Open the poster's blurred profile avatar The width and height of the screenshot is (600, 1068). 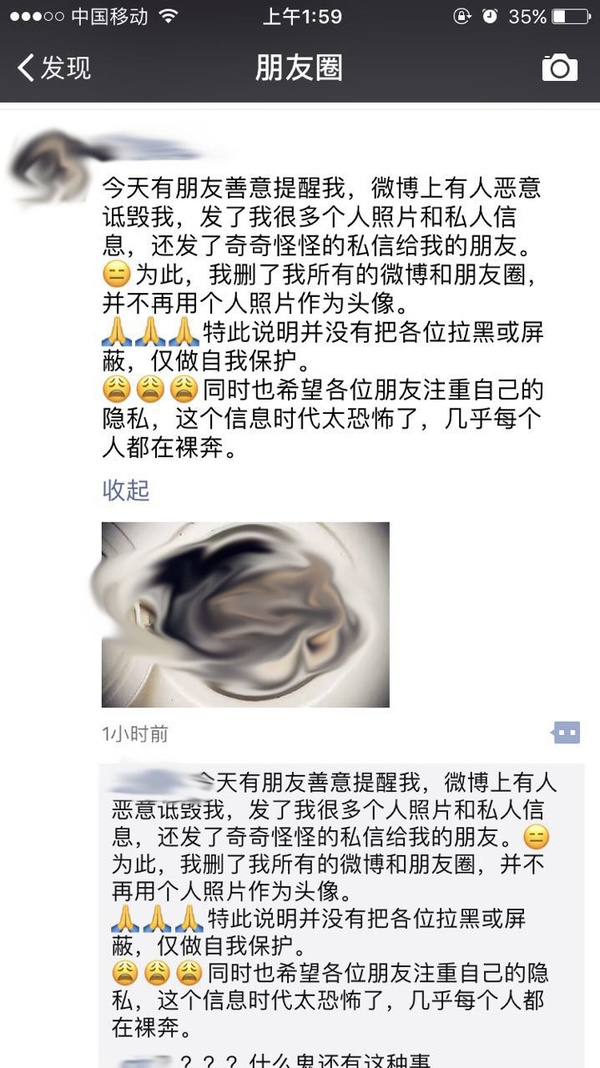[x=51, y=166]
